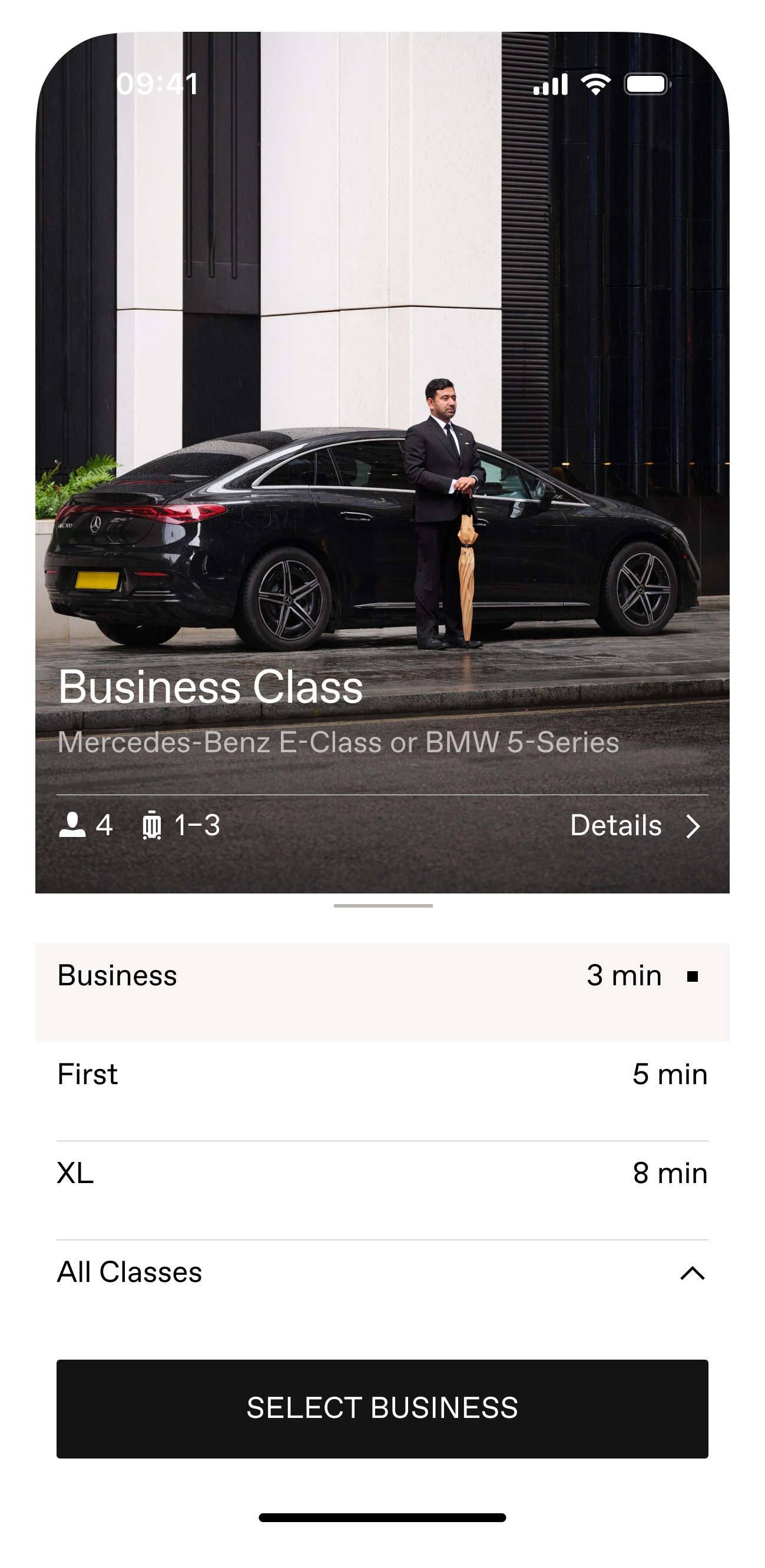
Task: Tap the All Classes label
Action: pyautogui.click(x=130, y=1272)
